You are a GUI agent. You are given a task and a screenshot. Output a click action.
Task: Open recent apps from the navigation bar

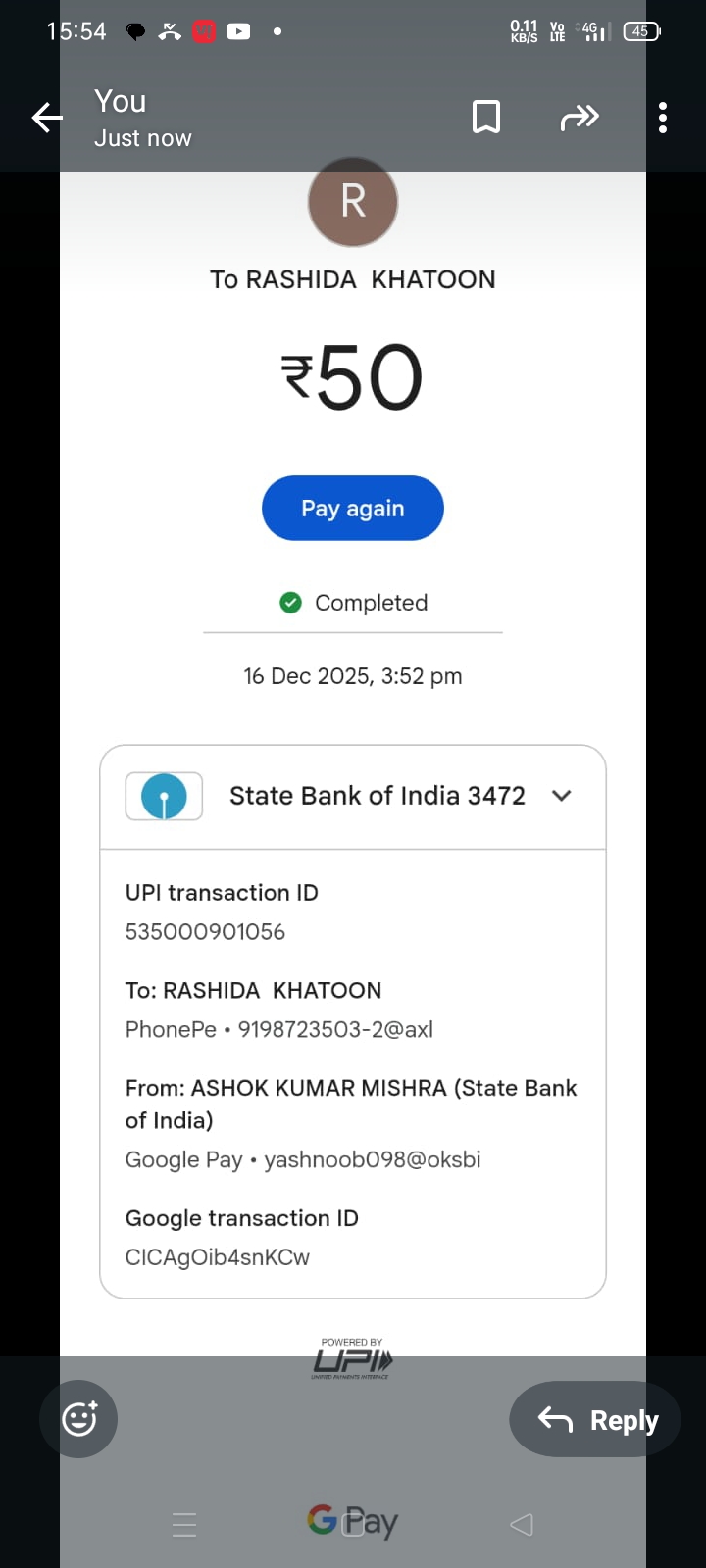click(x=184, y=1524)
